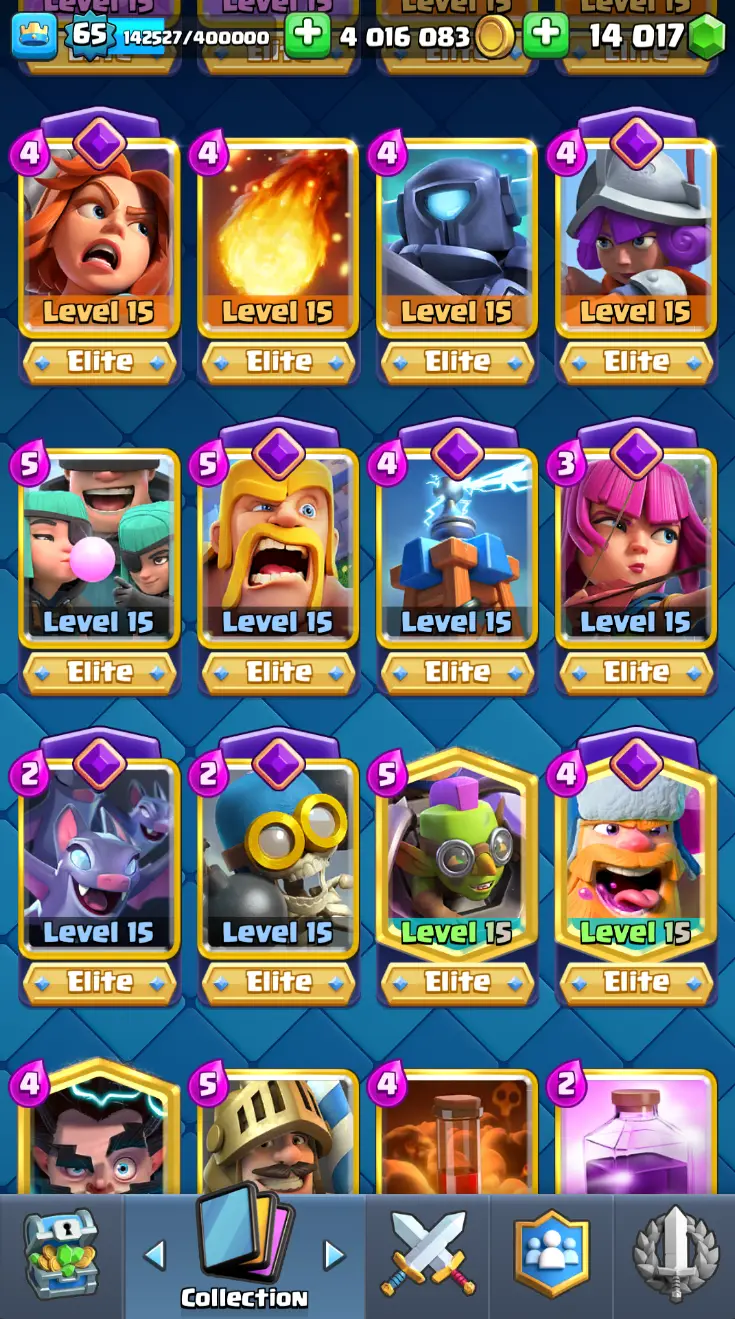Open the Rascals card
The width and height of the screenshot is (735, 1319).
[99, 545]
